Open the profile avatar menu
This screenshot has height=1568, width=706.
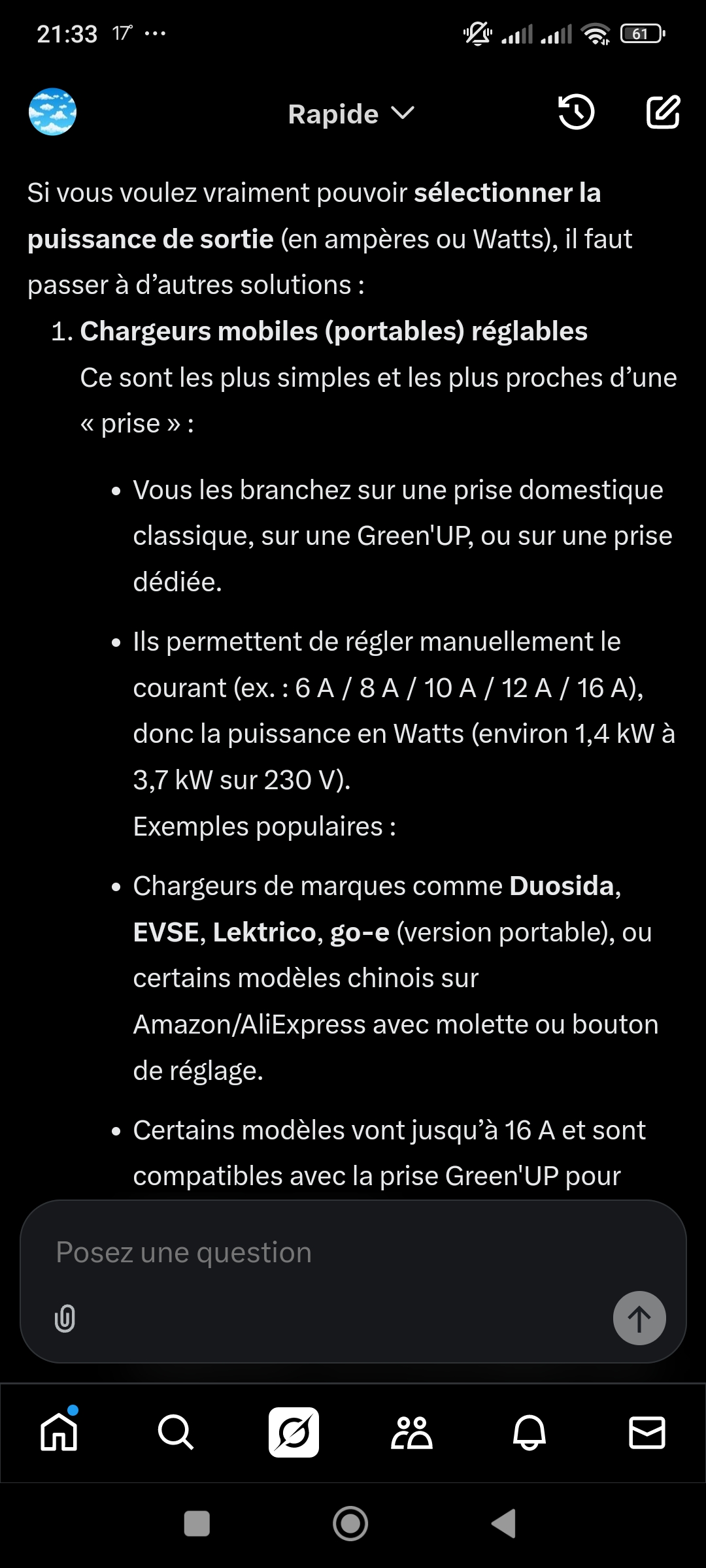tap(52, 112)
